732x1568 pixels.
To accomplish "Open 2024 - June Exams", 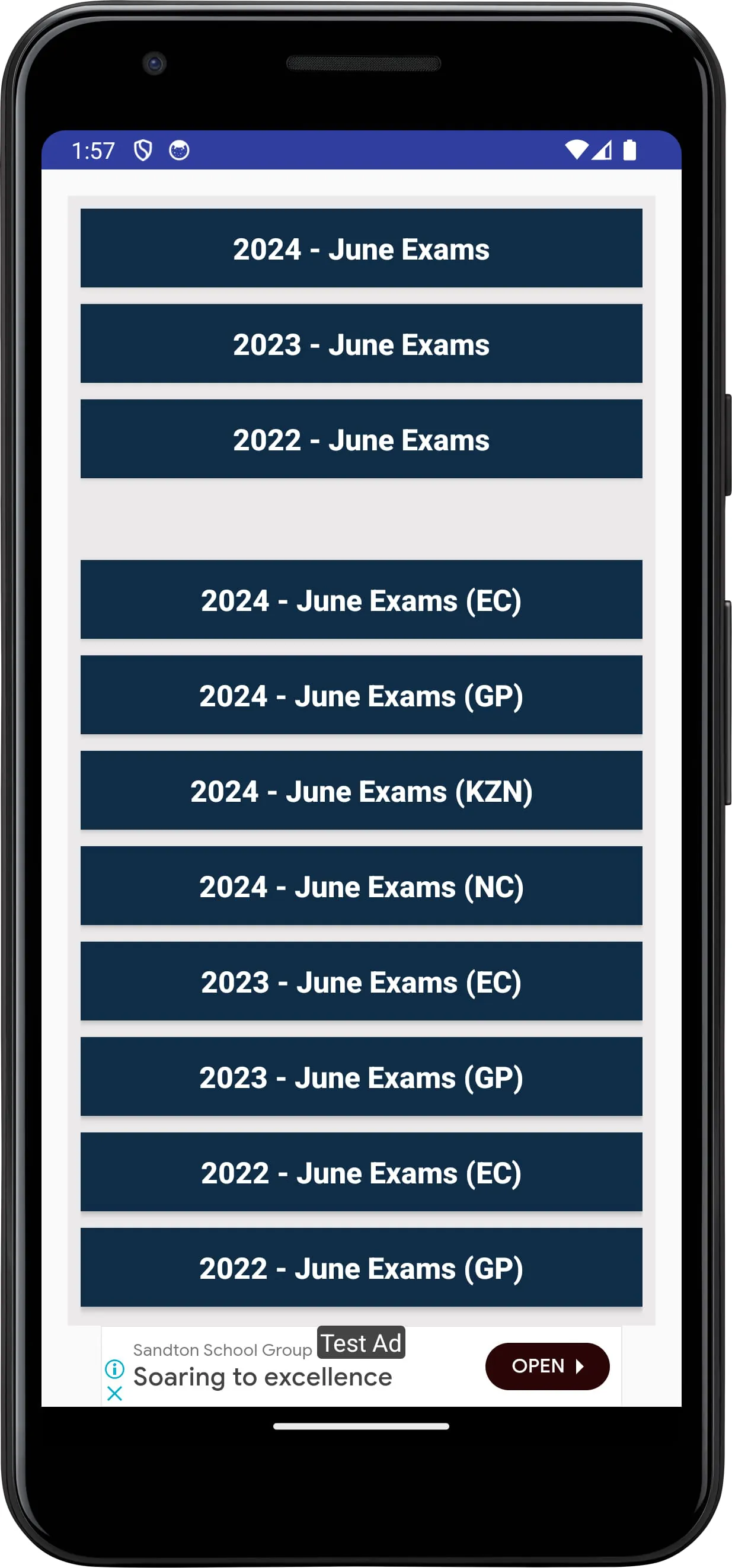I will point(361,248).
